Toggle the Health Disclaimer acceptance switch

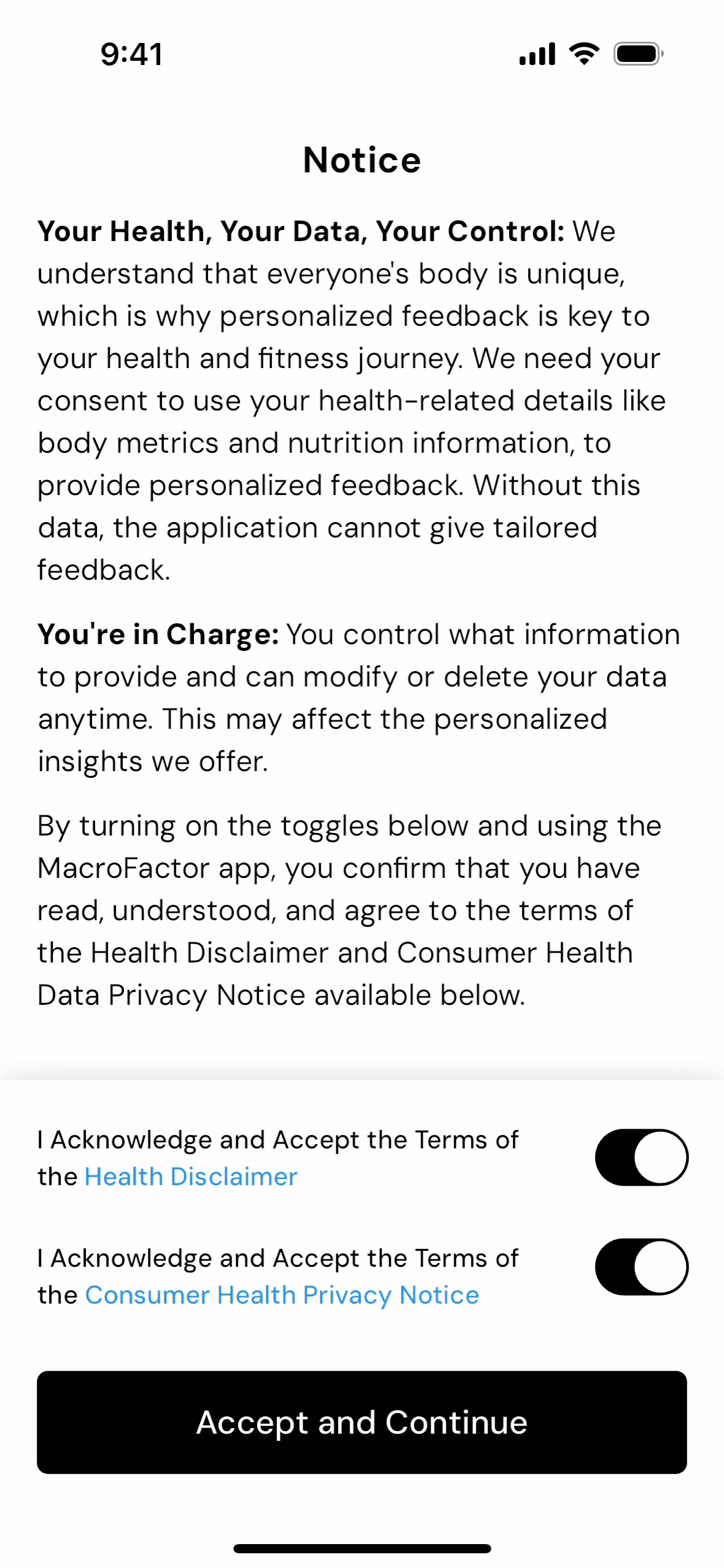pyautogui.click(x=641, y=1157)
